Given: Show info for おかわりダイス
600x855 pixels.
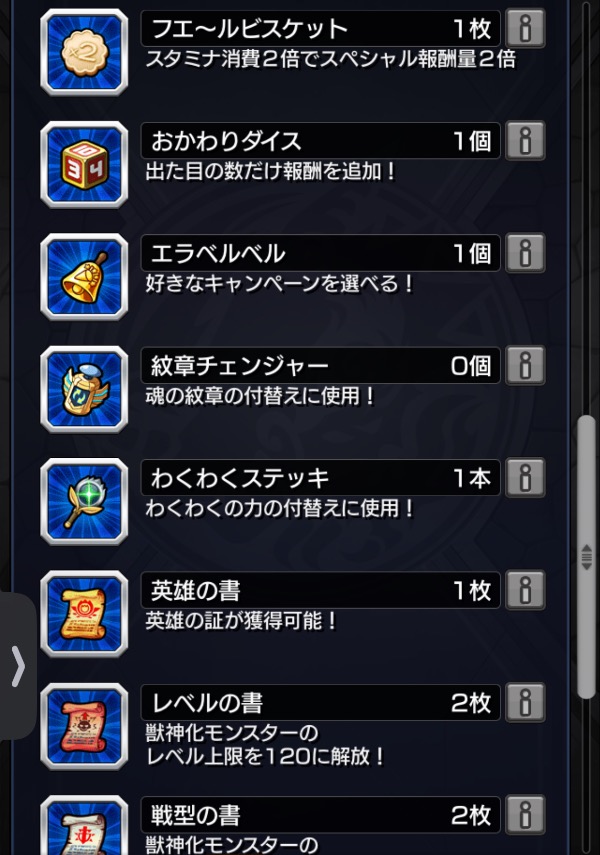Looking at the screenshot, I should click(x=525, y=140).
